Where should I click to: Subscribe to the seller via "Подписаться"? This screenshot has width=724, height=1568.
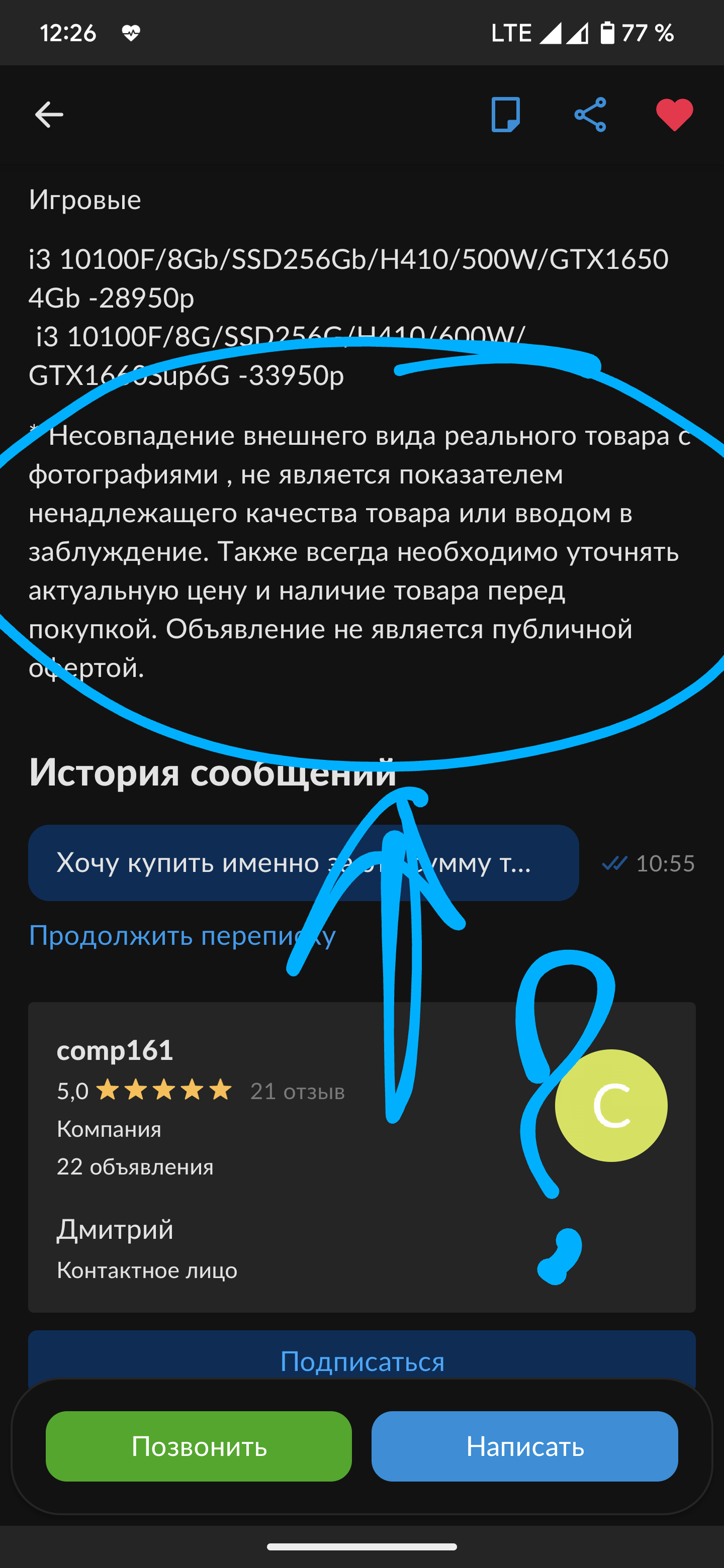point(361,1361)
